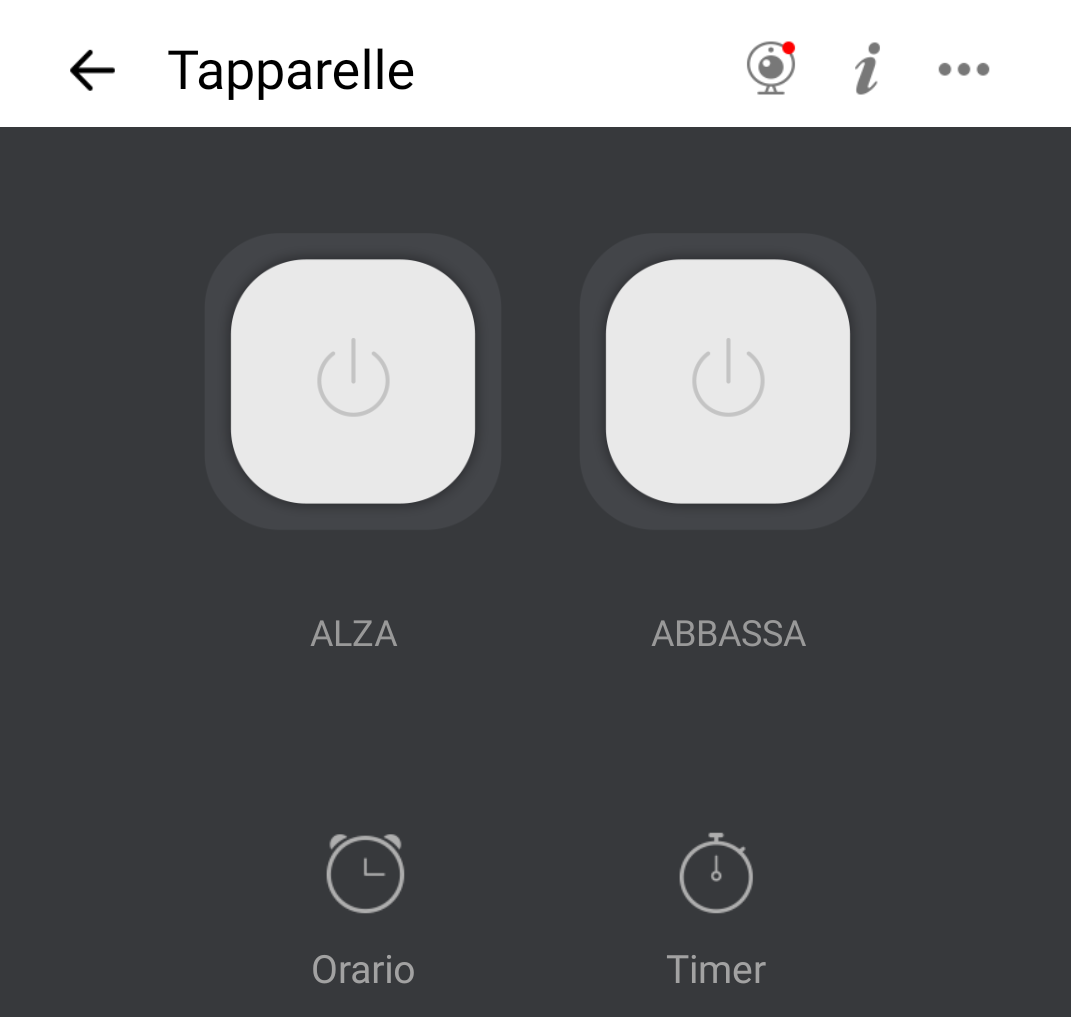This screenshot has width=1071, height=1017.
Task: Open the webcam icon with red dot
Action: (x=770, y=69)
